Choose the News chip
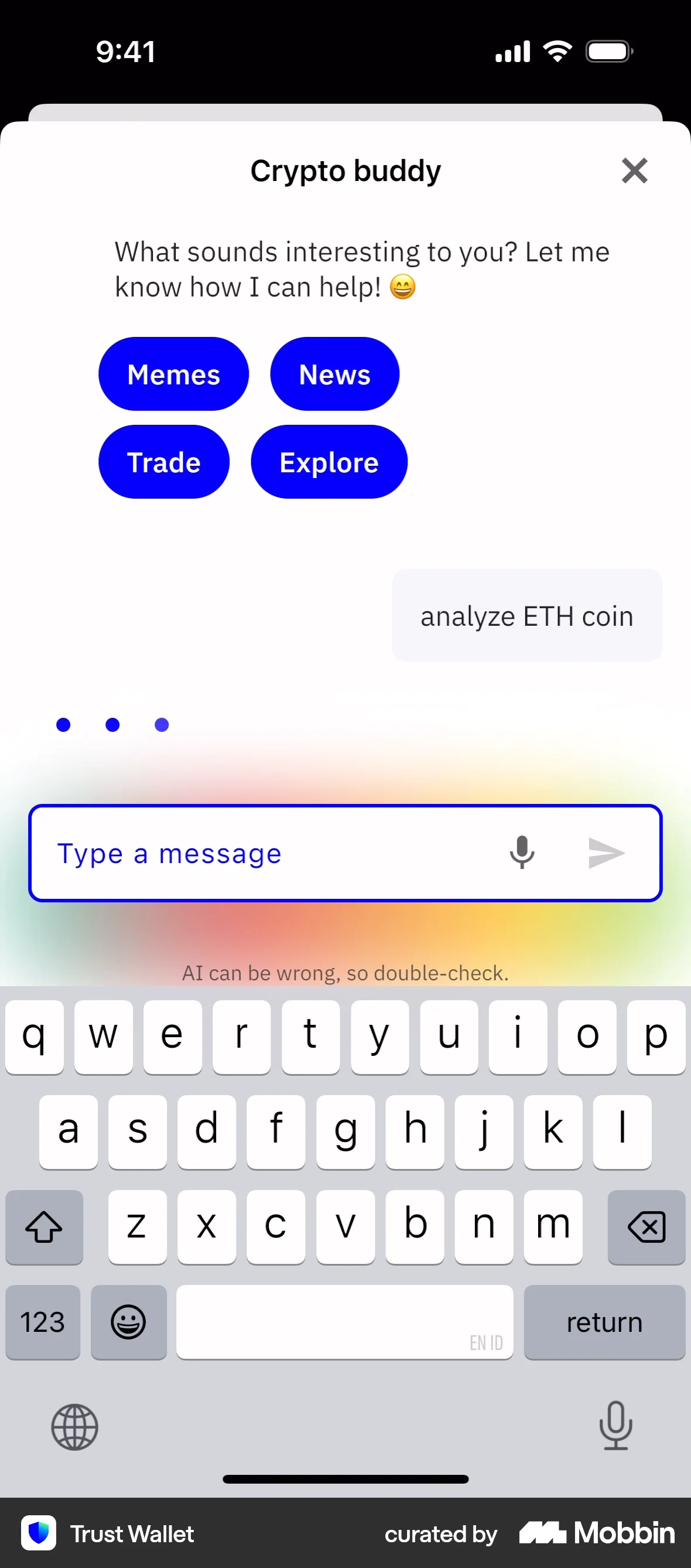691x1568 pixels. tap(334, 374)
